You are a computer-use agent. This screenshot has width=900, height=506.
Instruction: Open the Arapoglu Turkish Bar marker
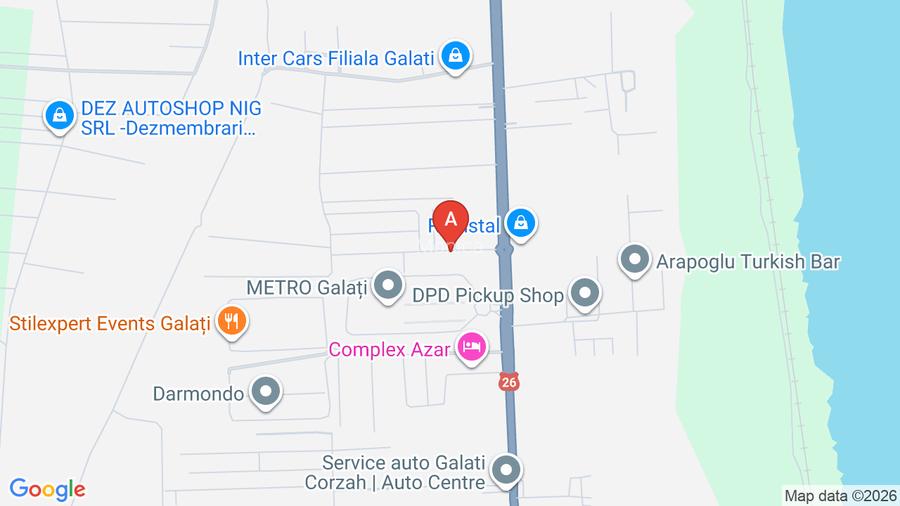pyautogui.click(x=634, y=261)
